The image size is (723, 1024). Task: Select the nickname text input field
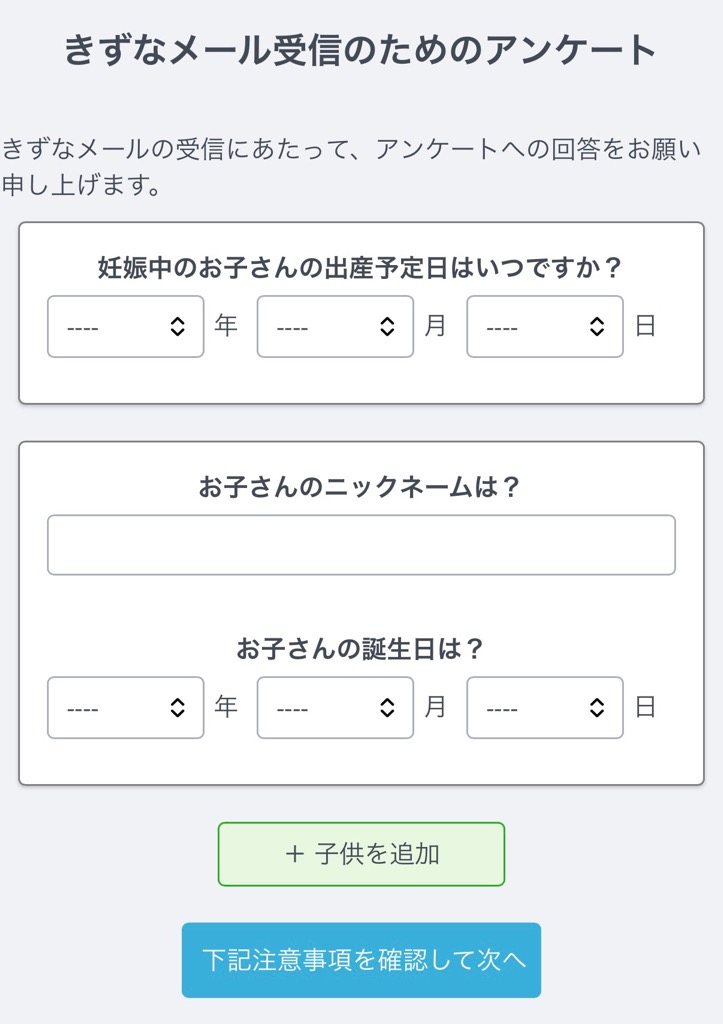pyautogui.click(x=361, y=544)
